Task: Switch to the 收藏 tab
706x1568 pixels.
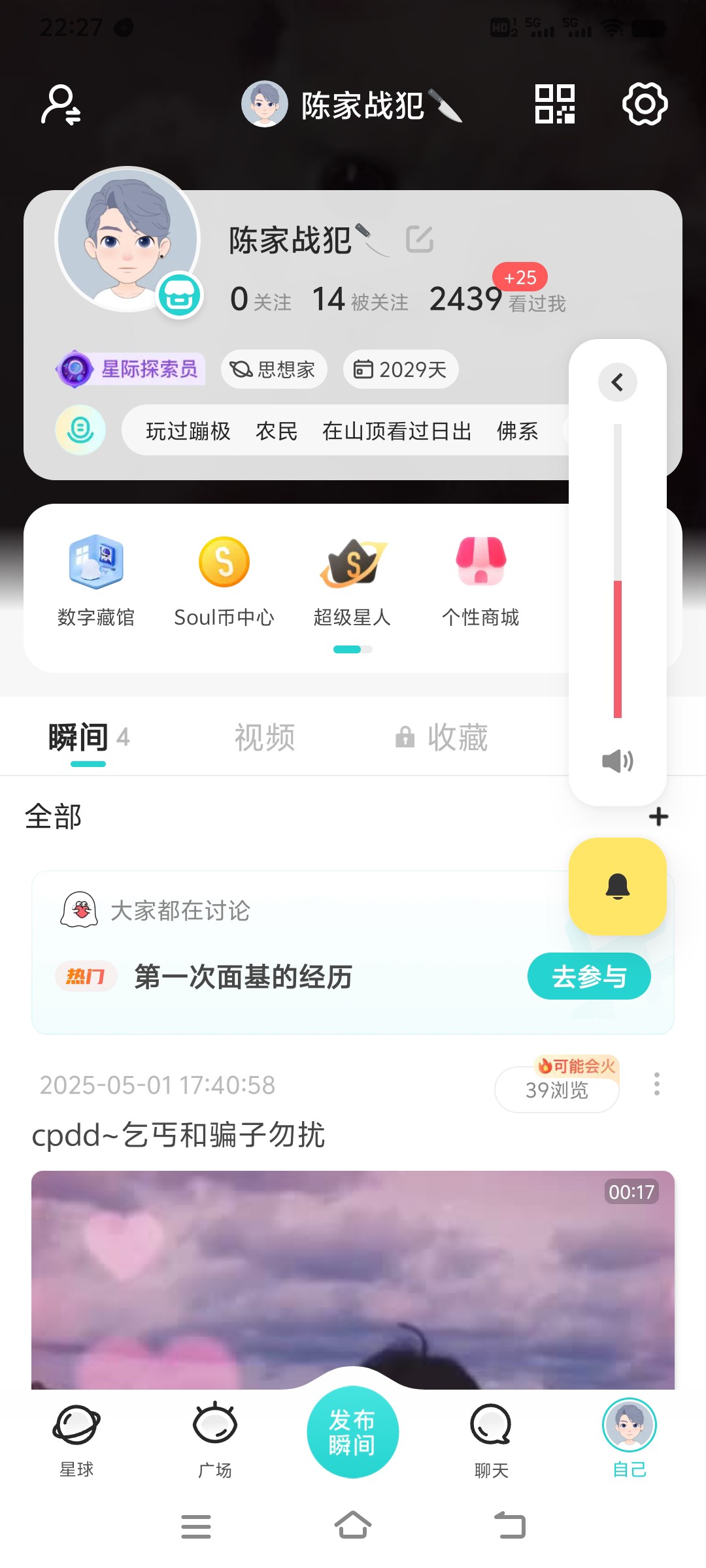Action: coord(442,738)
